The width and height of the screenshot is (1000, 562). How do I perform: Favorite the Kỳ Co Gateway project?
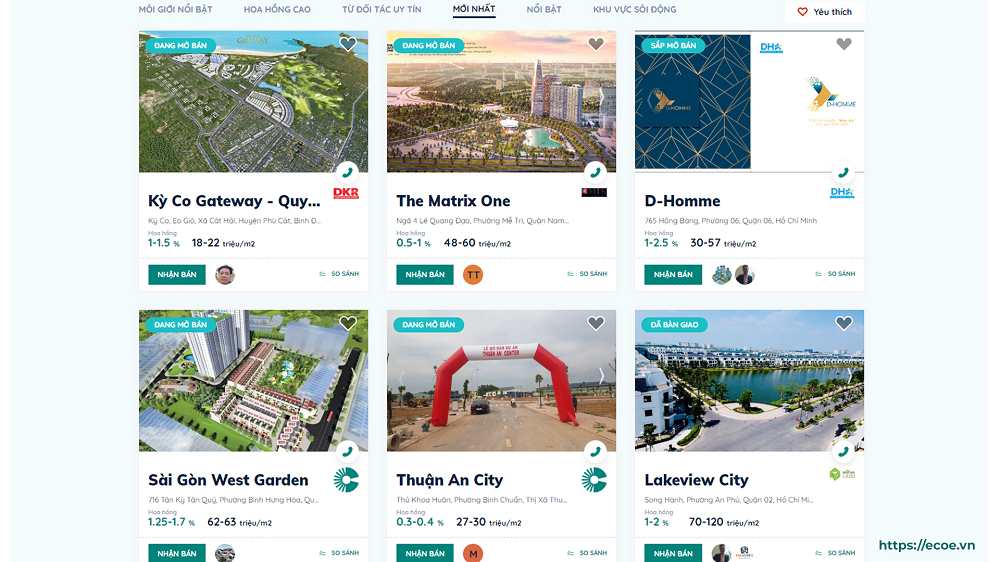(348, 44)
